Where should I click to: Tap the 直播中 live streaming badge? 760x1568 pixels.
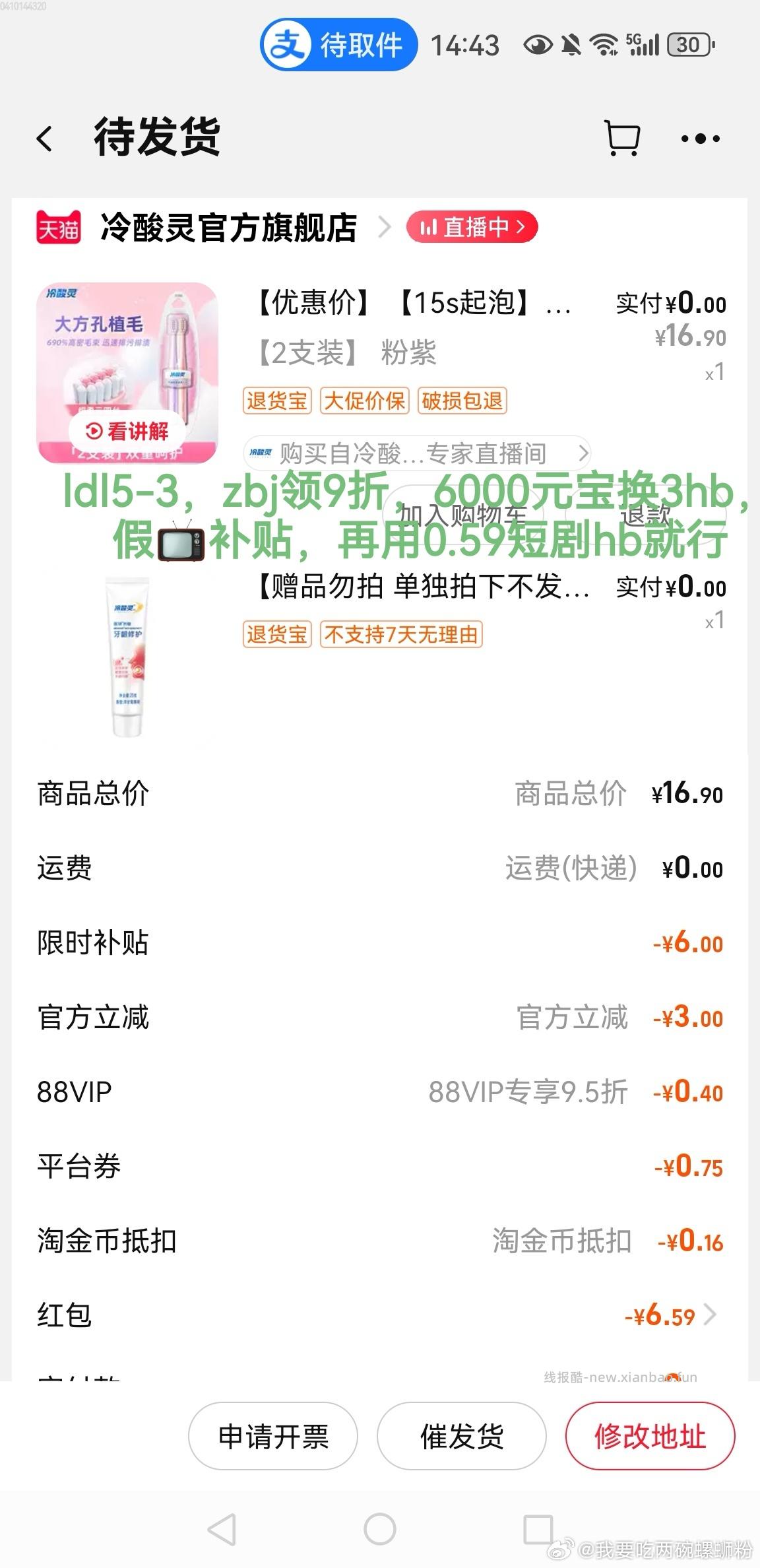(473, 227)
